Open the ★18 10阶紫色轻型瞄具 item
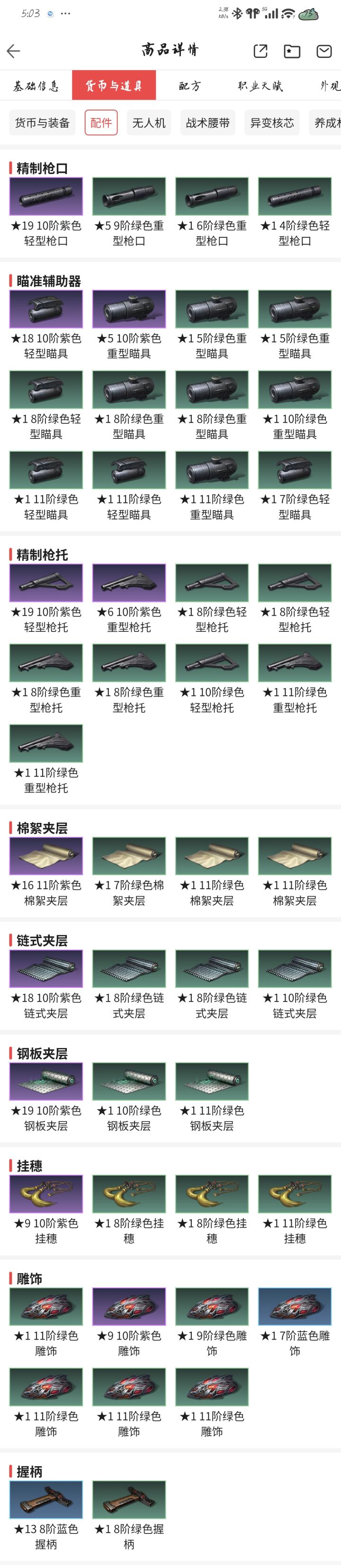 pos(46,325)
